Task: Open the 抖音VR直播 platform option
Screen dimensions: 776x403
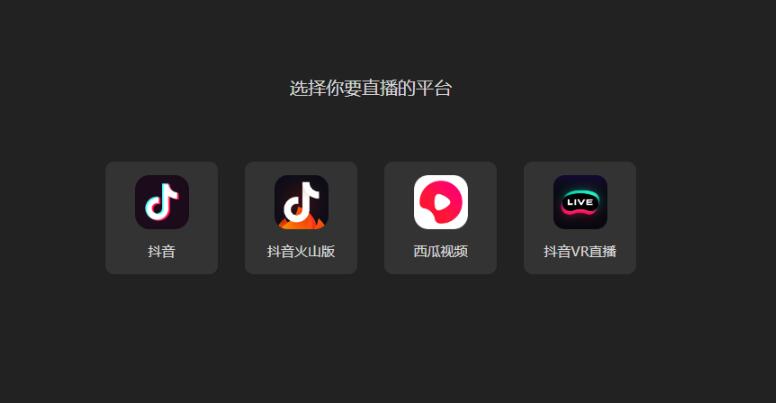Action: pyautogui.click(x=580, y=217)
